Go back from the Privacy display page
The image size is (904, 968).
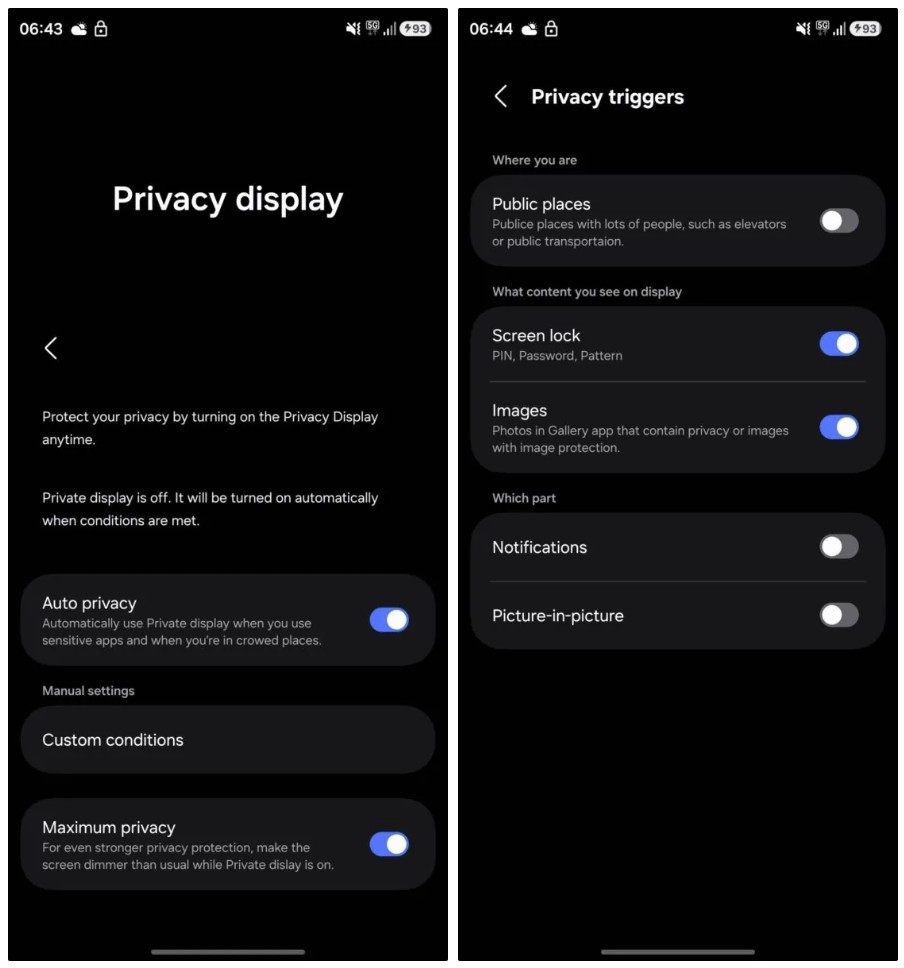pyautogui.click(x=51, y=347)
